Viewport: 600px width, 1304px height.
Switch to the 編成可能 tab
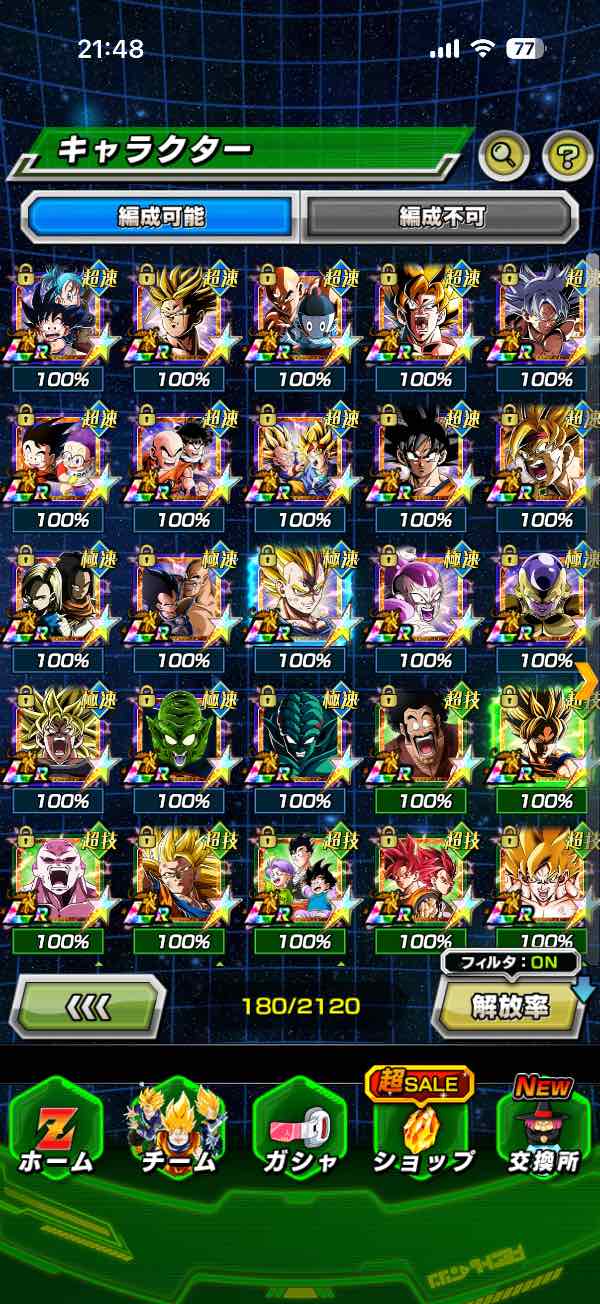click(161, 216)
